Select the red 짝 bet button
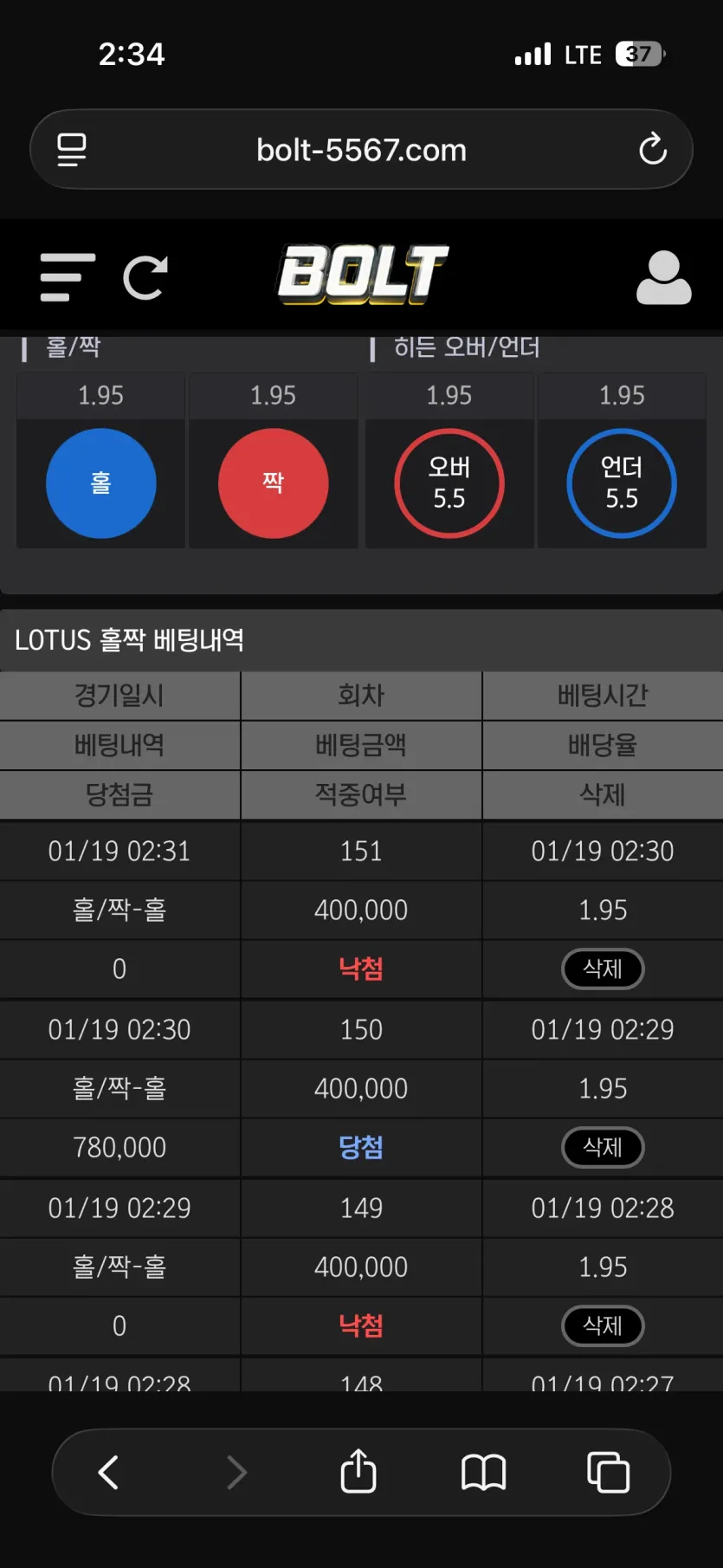This screenshot has width=723, height=1568. (x=274, y=483)
